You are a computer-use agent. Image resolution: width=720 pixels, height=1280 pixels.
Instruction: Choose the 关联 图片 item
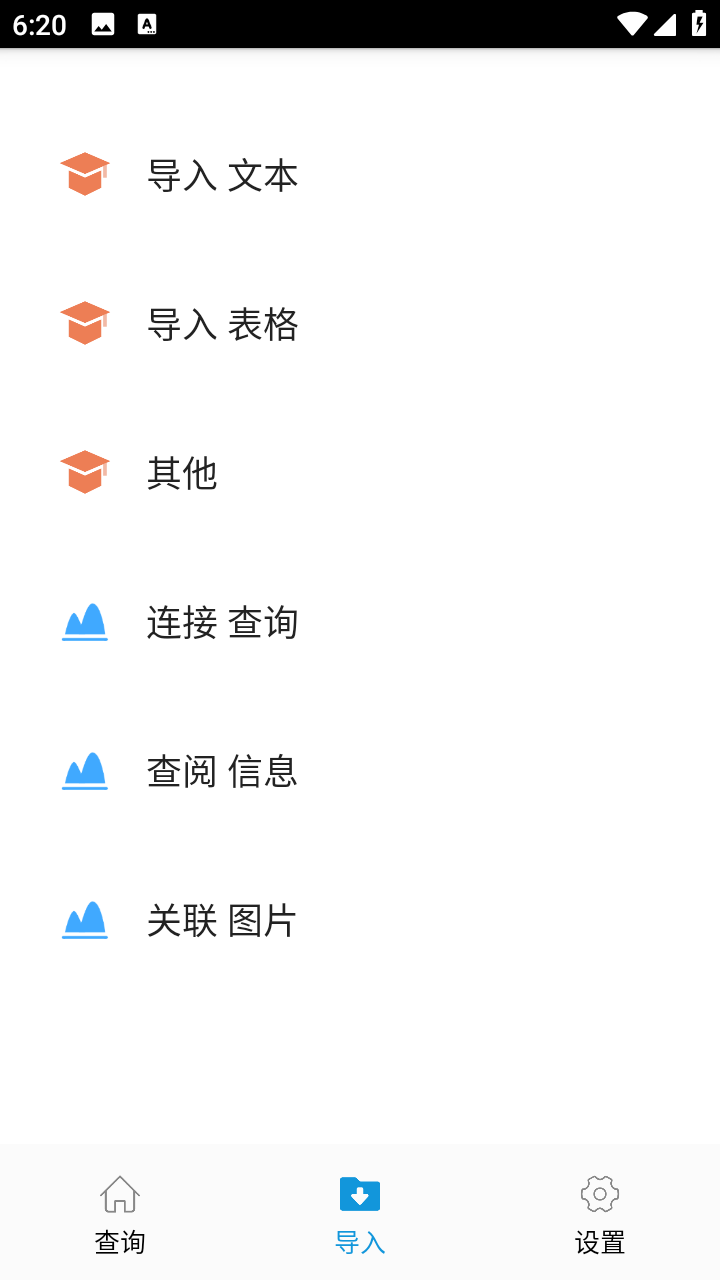pyautogui.click(x=222, y=920)
